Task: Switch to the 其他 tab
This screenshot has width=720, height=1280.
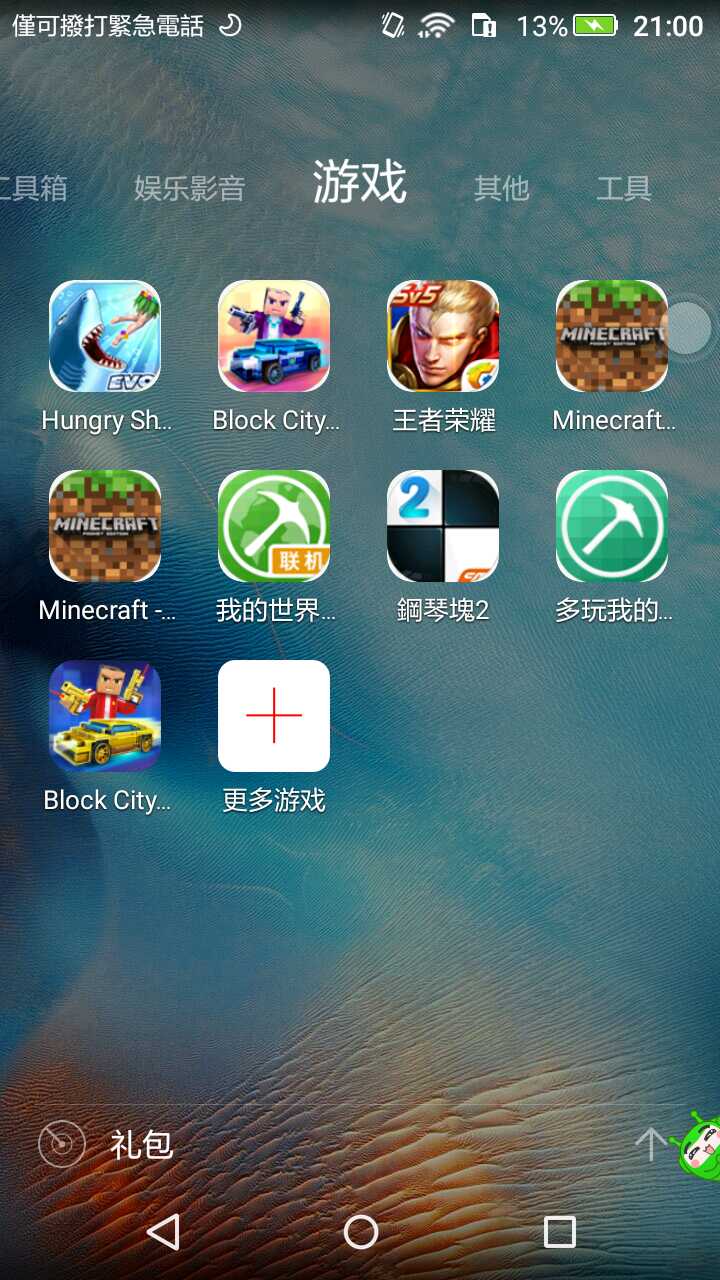Action: [501, 188]
